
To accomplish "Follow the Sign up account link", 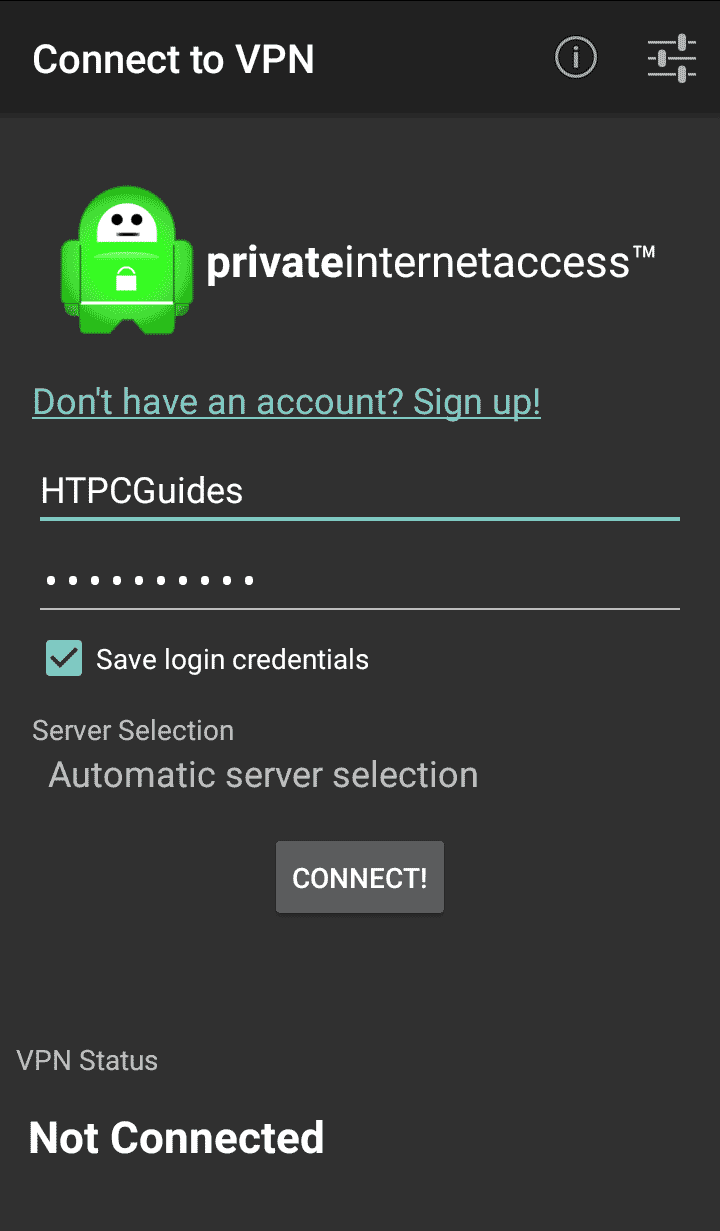I will coord(287,402).
